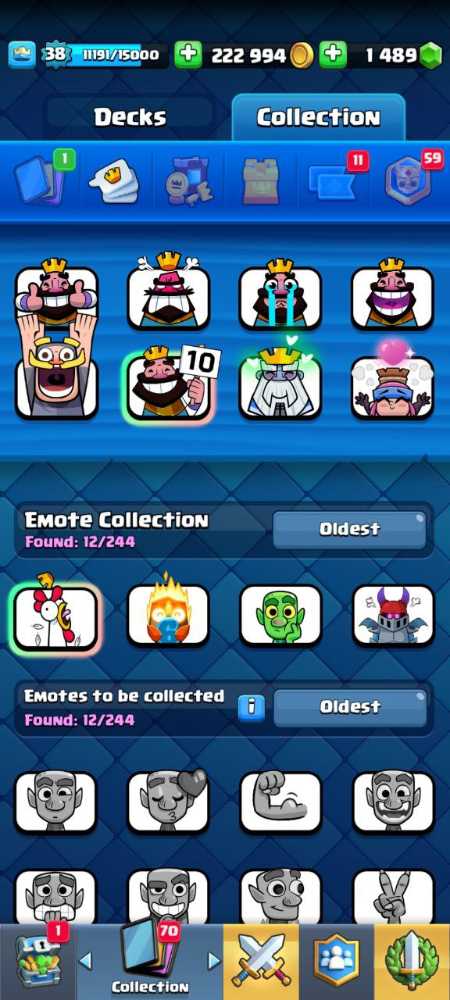The height and width of the screenshot is (1000, 450).
Task: Open info about emotes to be collected
Action: (x=250, y=708)
